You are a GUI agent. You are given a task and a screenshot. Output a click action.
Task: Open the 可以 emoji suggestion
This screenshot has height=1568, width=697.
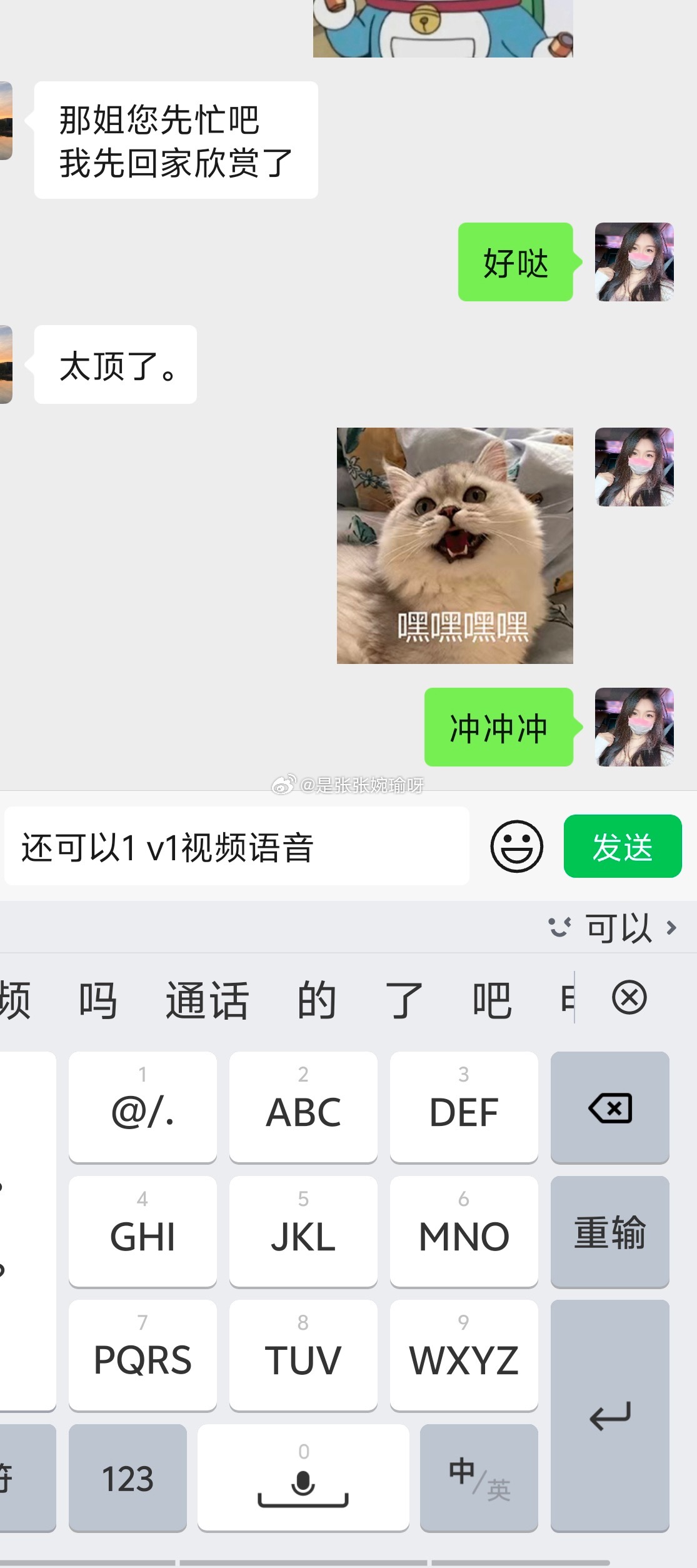coord(613,928)
